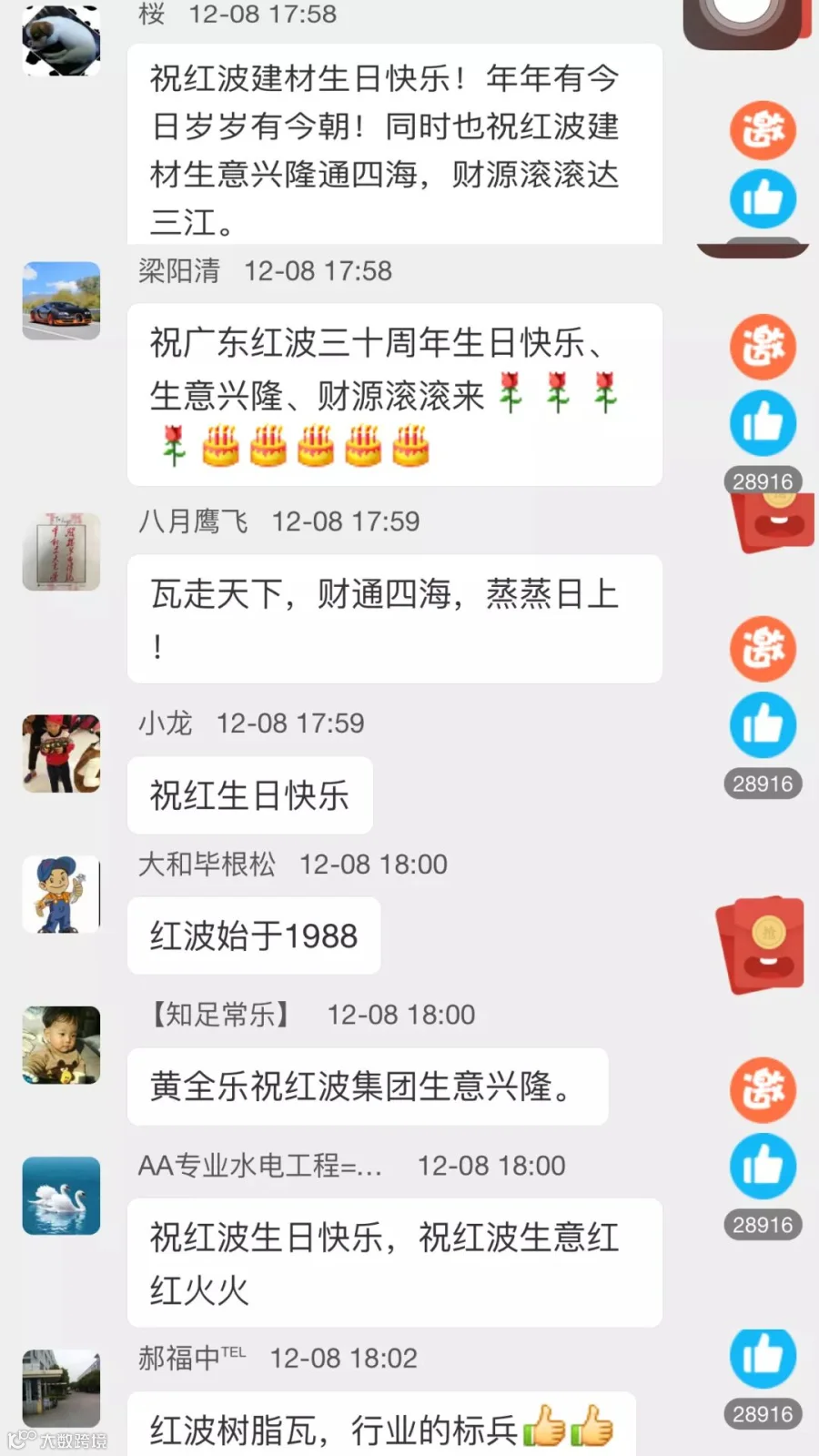The image size is (819, 1456).
Task: Hit thumbs-up next to 郝福中's comment
Action: 763,1356
